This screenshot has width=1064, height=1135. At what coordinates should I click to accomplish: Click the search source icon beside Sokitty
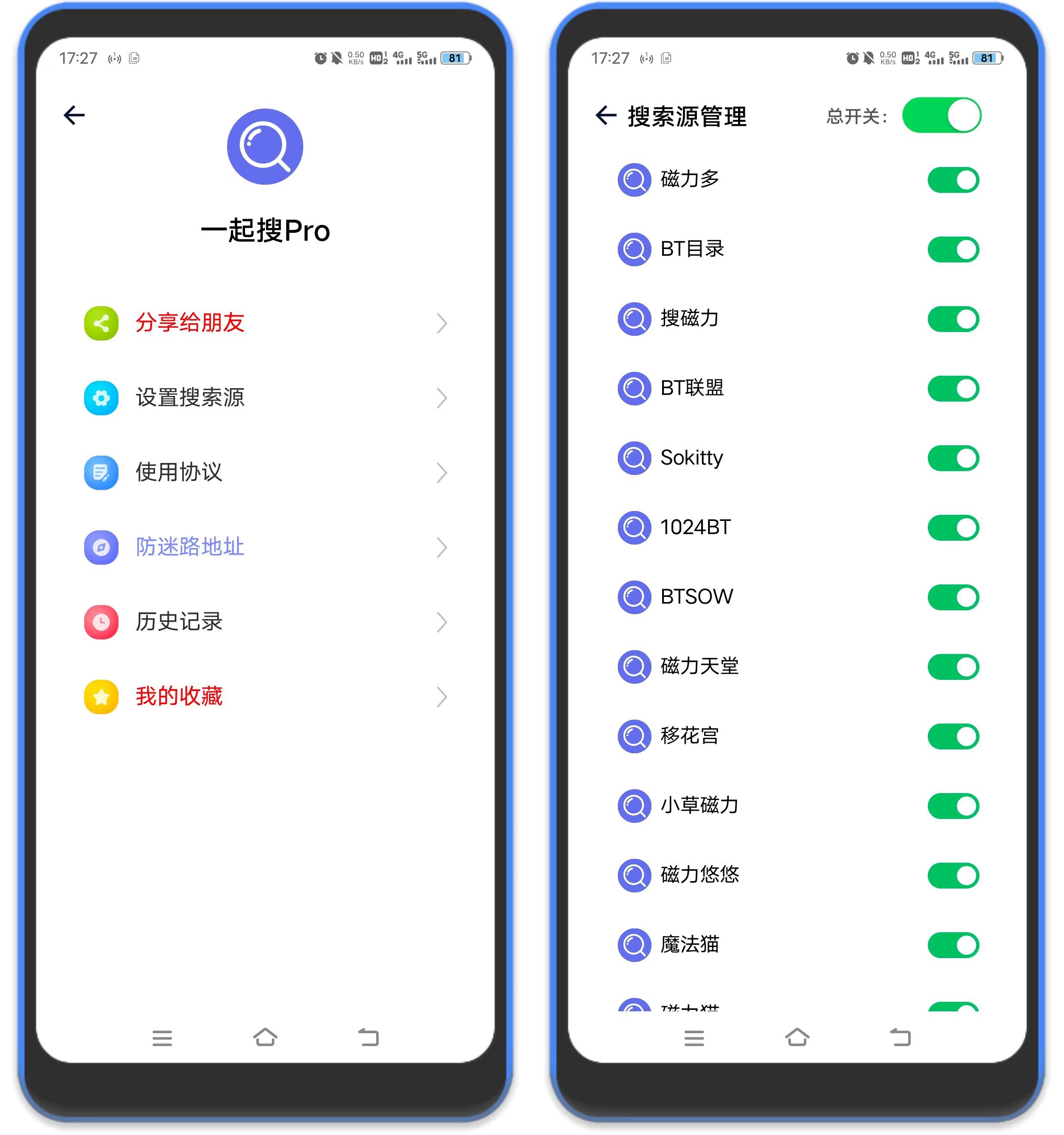pos(634,457)
